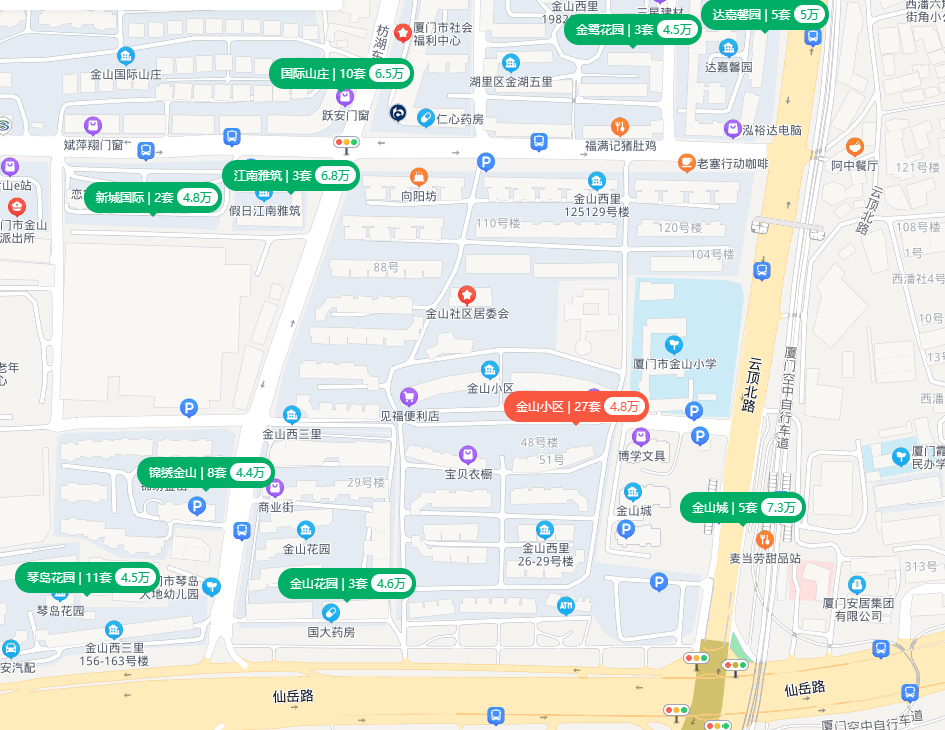
Task: Select the 金鹭花园 3套 marker
Action: point(632,30)
